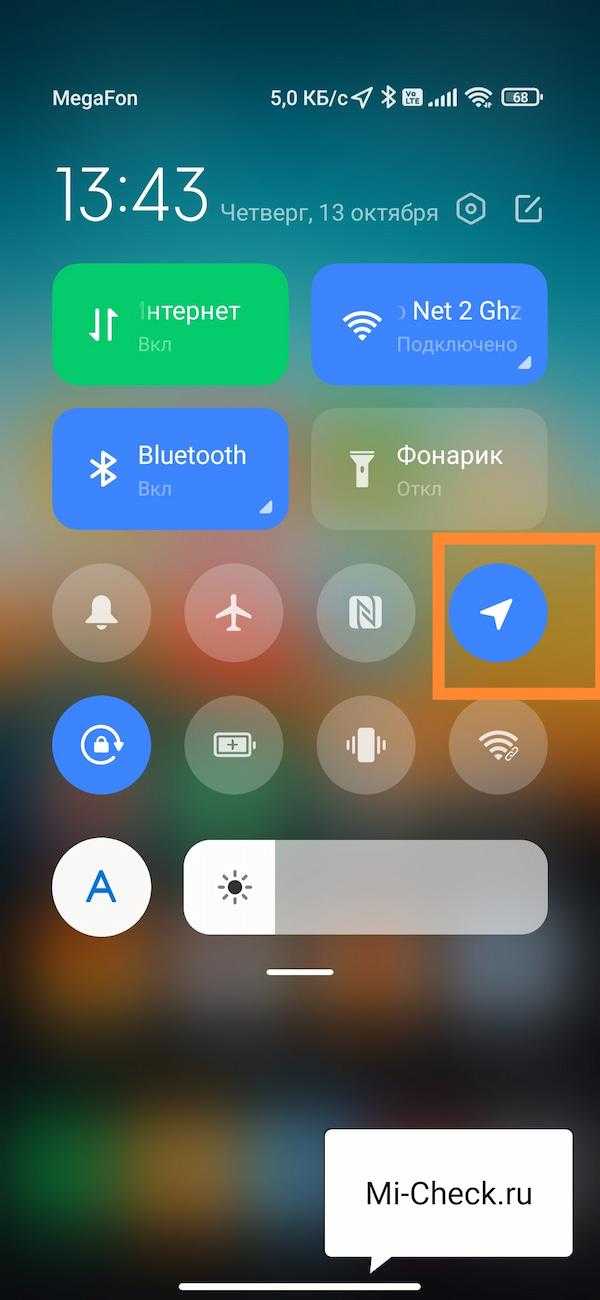Viewport: 600px width, 1300px height.
Task: Turn on the Wi-Fi hotspot
Action: [x=498, y=745]
